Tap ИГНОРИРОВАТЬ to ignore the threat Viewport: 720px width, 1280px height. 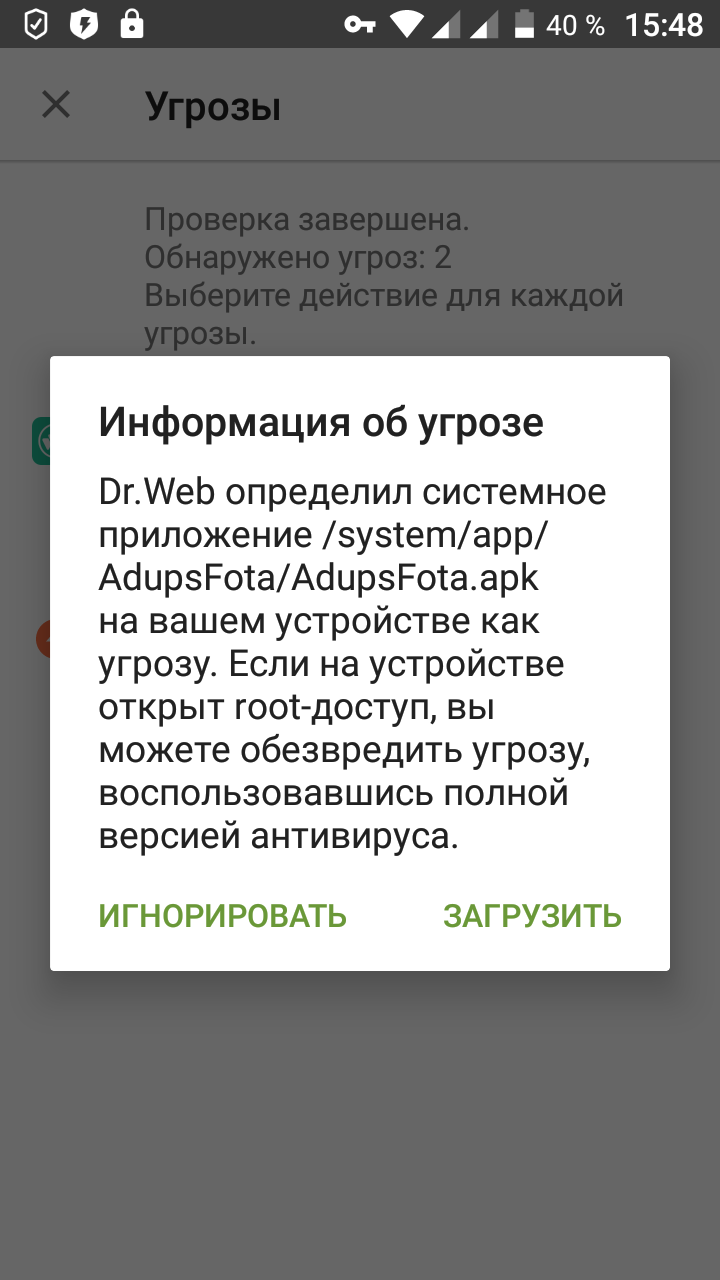(222, 916)
